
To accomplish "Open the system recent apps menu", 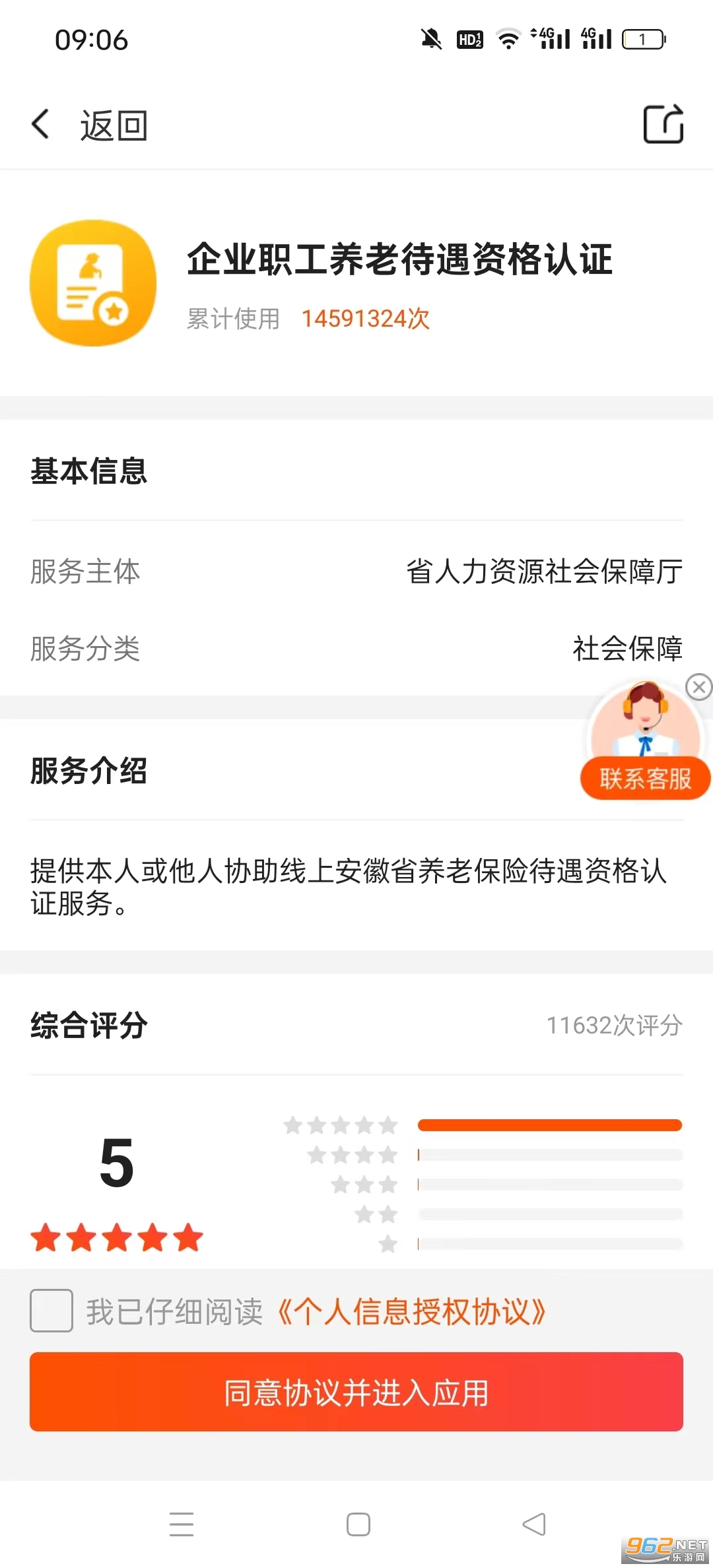I will tap(182, 1524).
